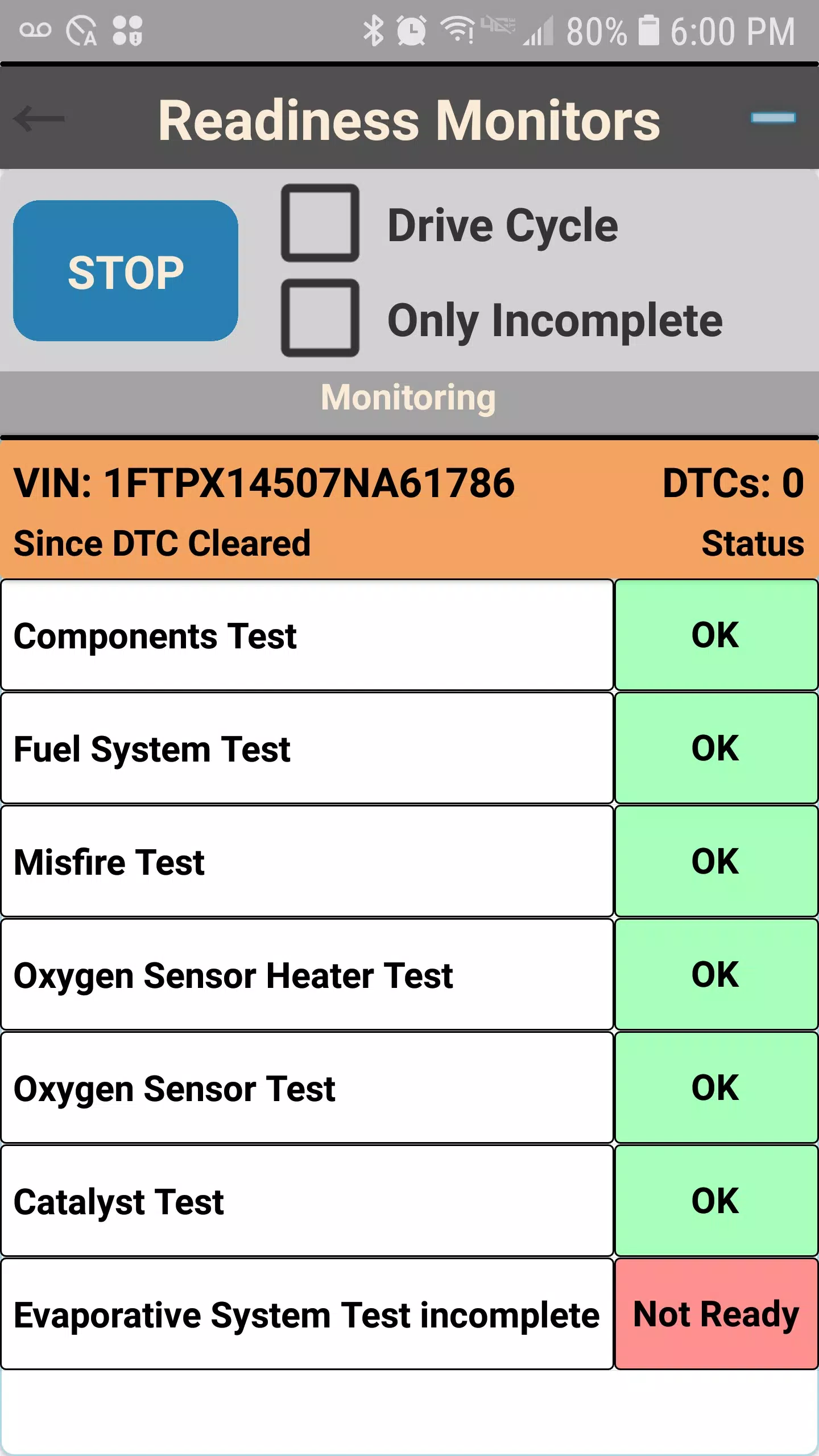
Task: Select the Oxygen Sensor Heater Test row
Action: (307, 975)
